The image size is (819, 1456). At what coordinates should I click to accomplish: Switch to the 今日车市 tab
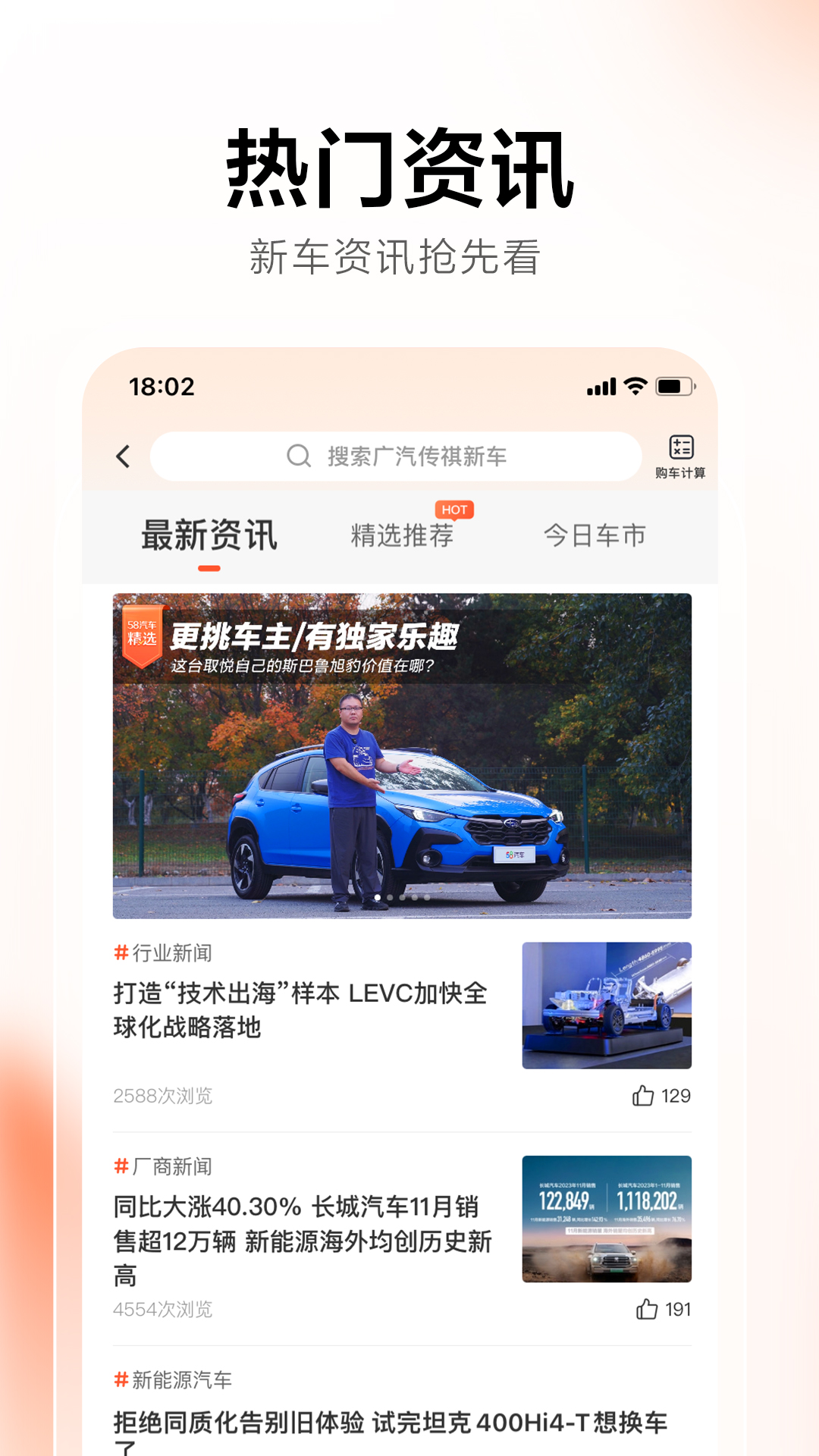coord(596,535)
